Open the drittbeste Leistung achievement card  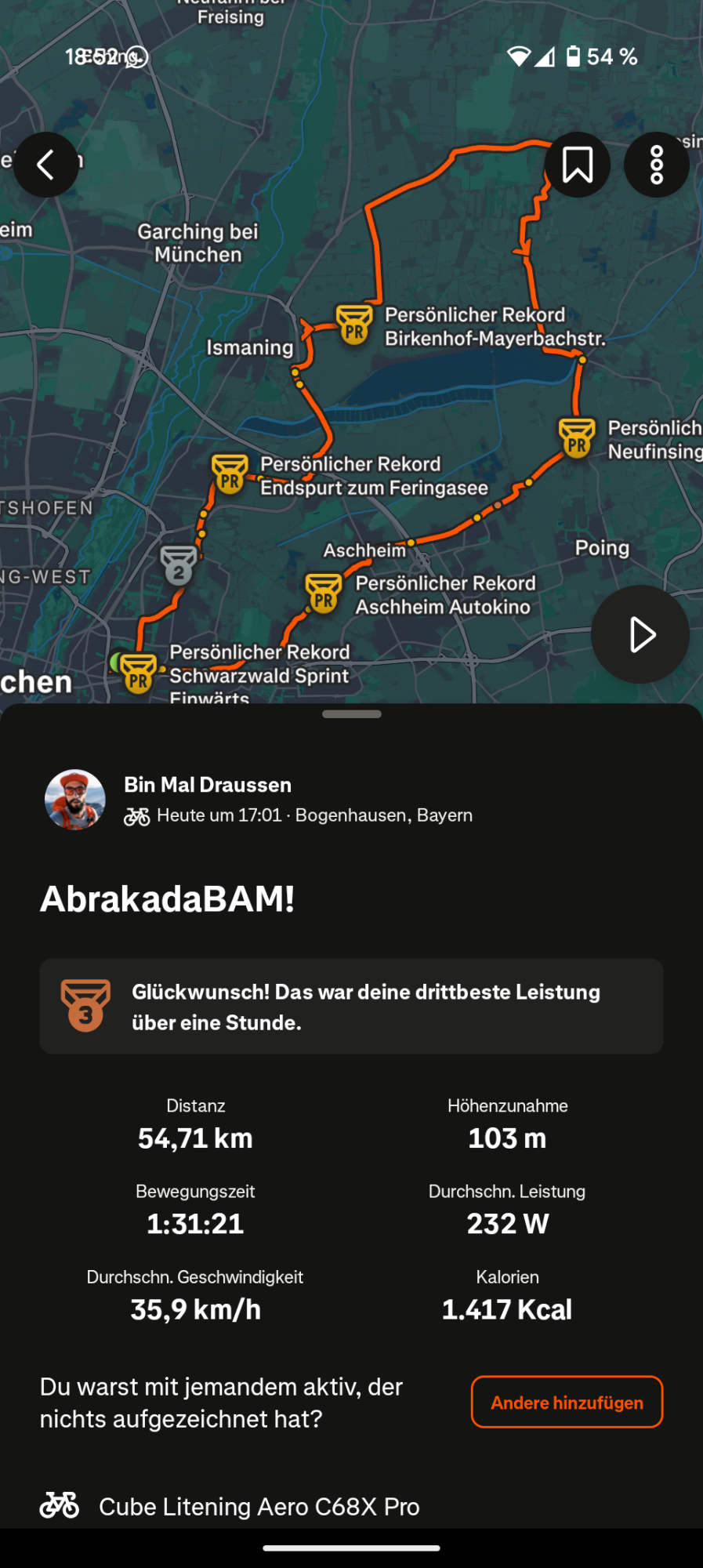[x=351, y=1007]
